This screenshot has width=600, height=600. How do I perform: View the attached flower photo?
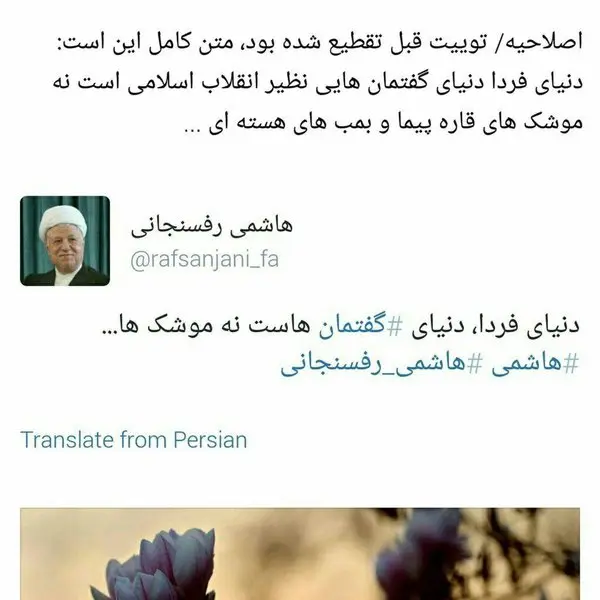point(300,555)
